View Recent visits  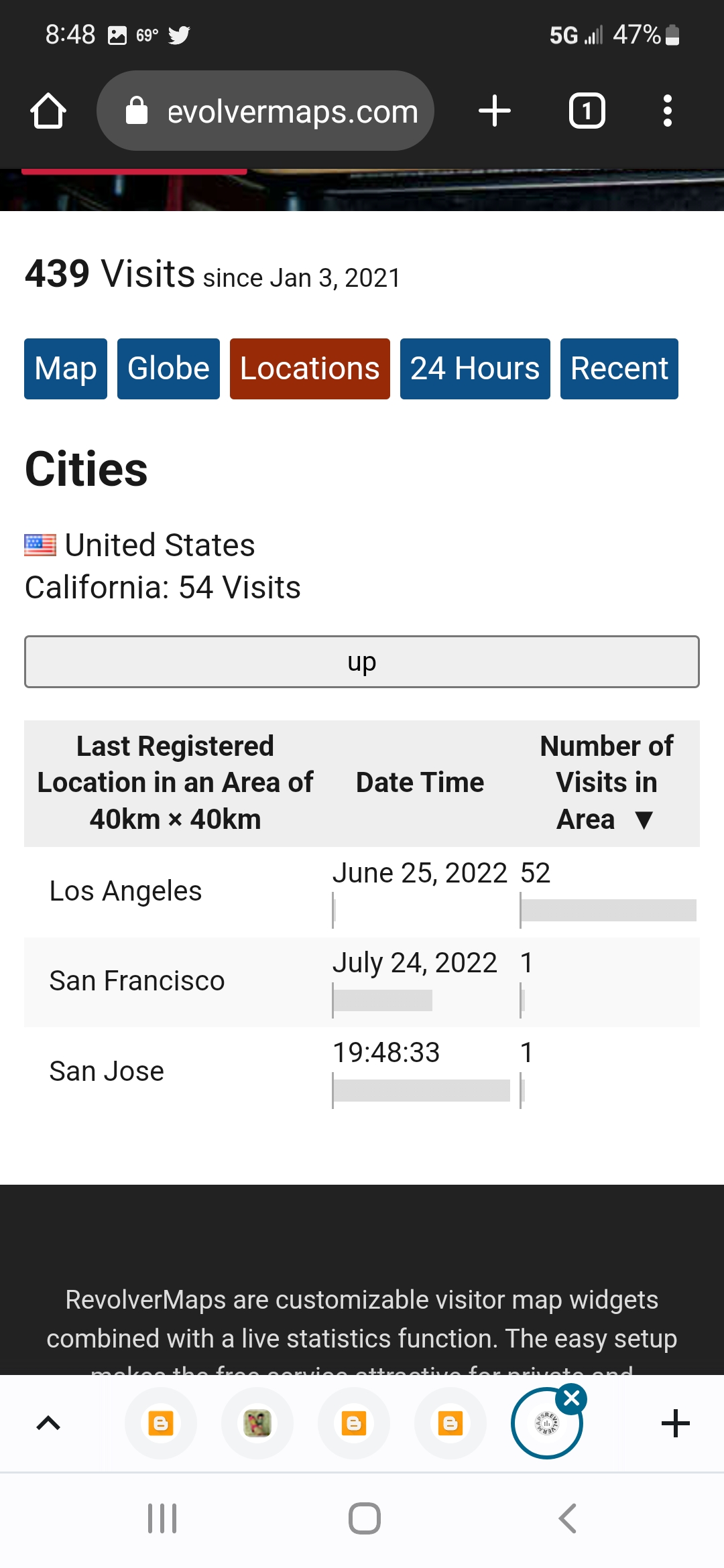click(x=619, y=369)
